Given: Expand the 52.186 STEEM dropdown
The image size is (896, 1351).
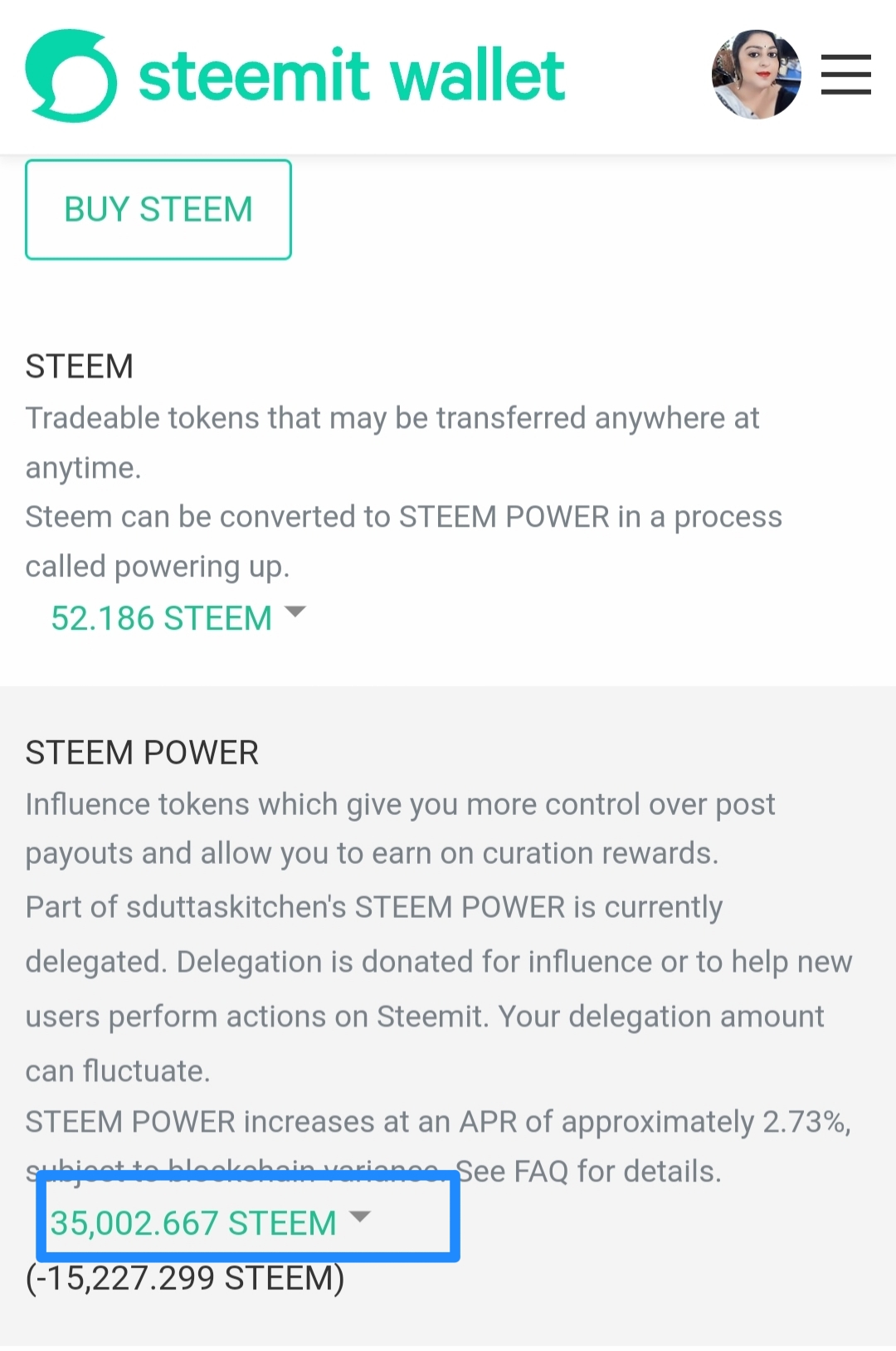Looking at the screenshot, I should (x=178, y=618).
